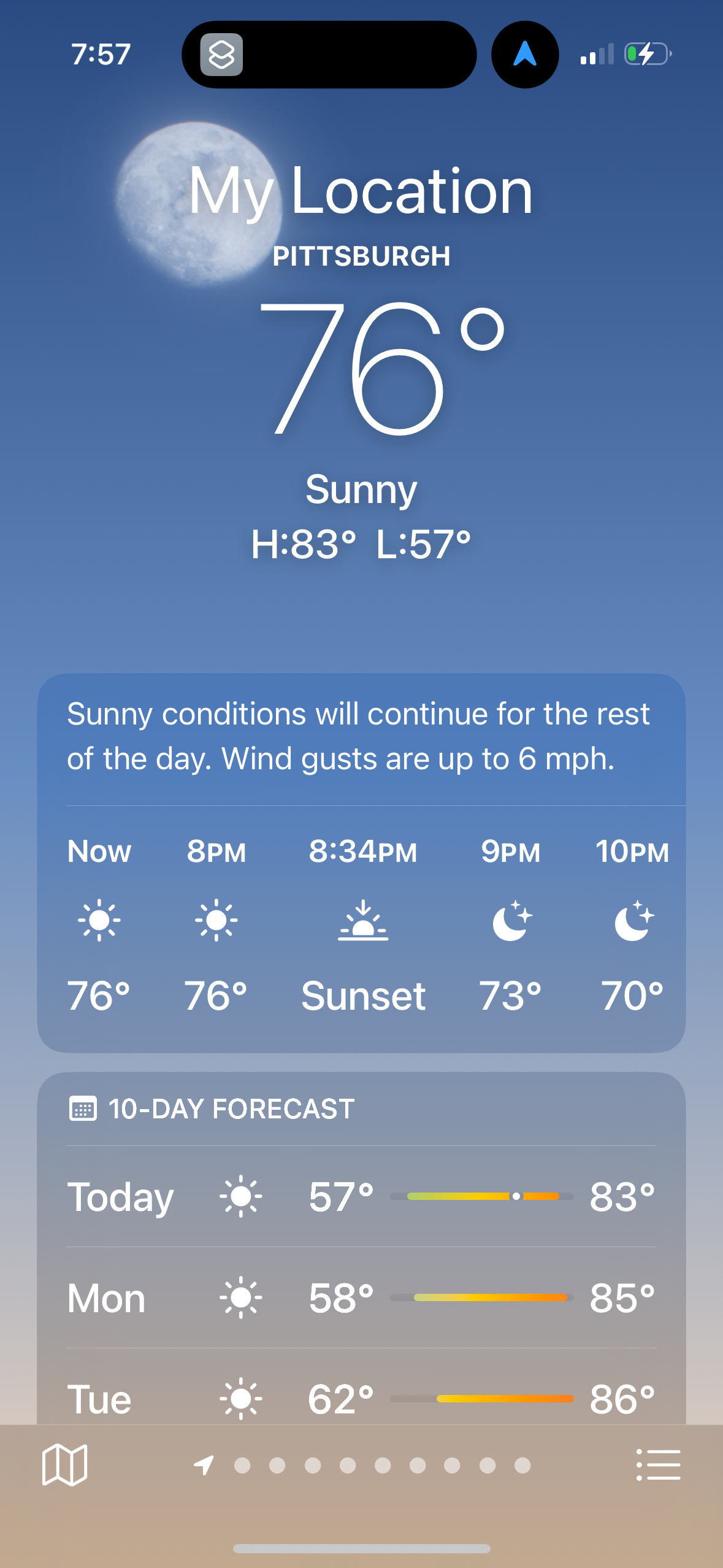The image size is (723, 1568).
Task: Tap the sunny icon in the Tue row
Action: pyautogui.click(x=240, y=1399)
